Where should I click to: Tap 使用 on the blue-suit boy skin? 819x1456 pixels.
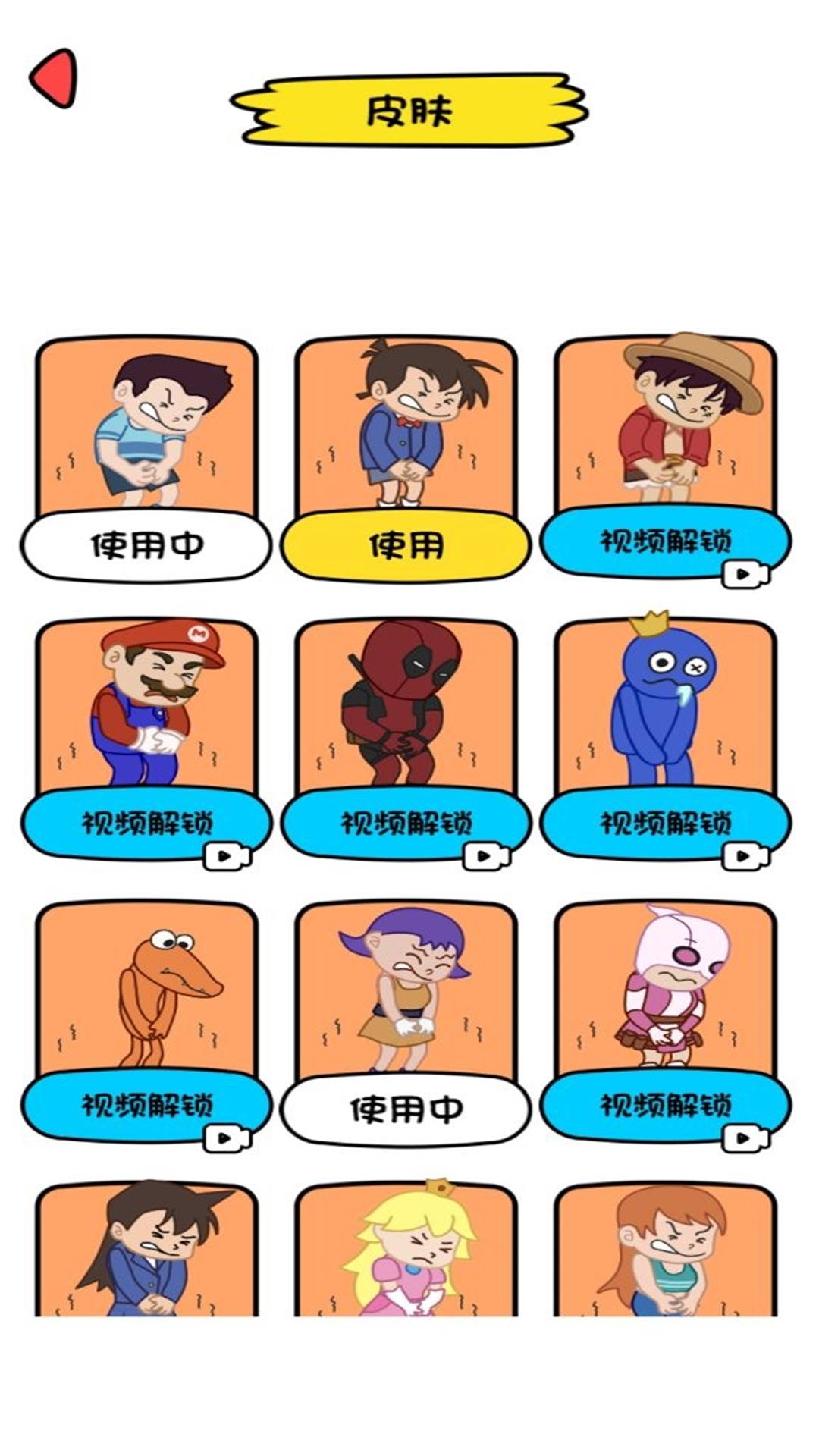(406, 545)
